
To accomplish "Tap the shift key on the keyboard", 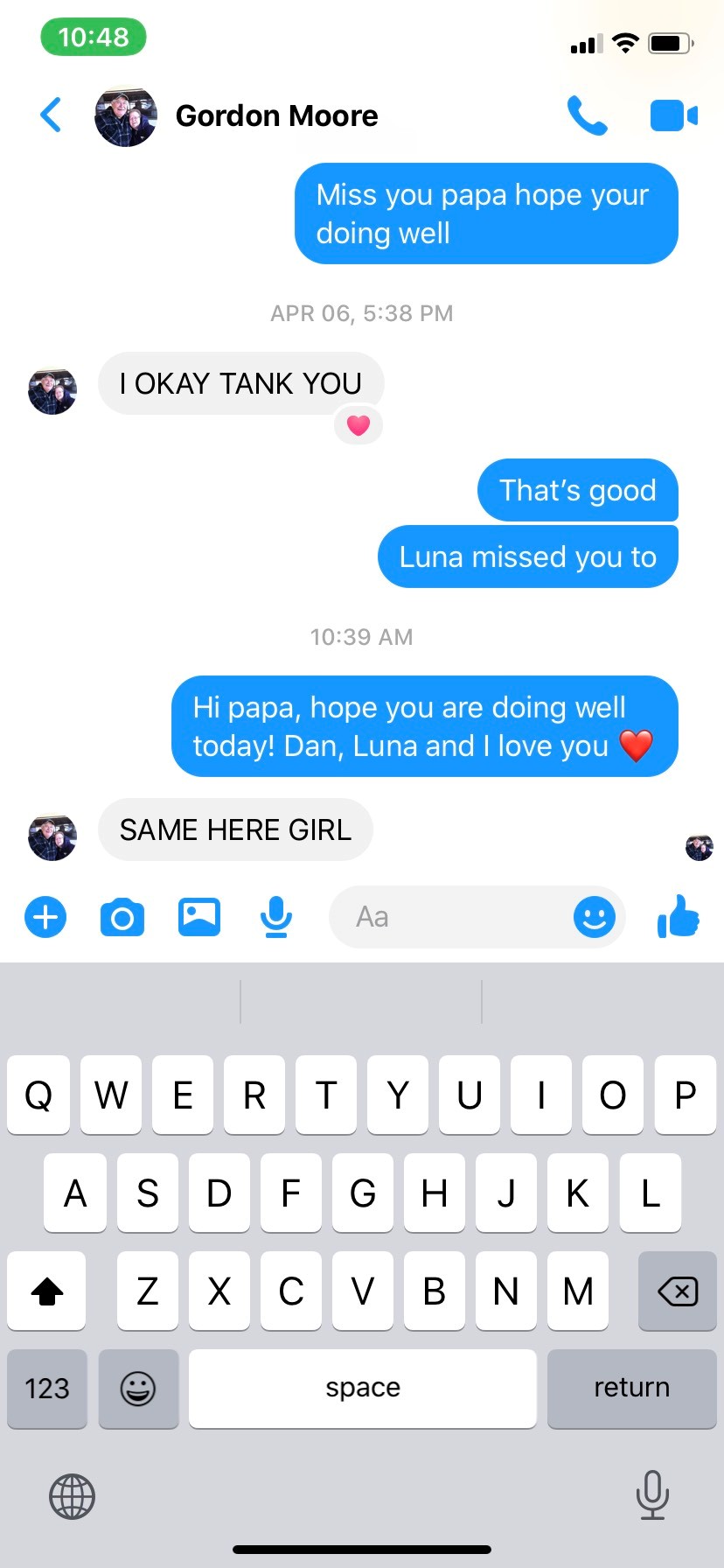I will (x=47, y=1291).
